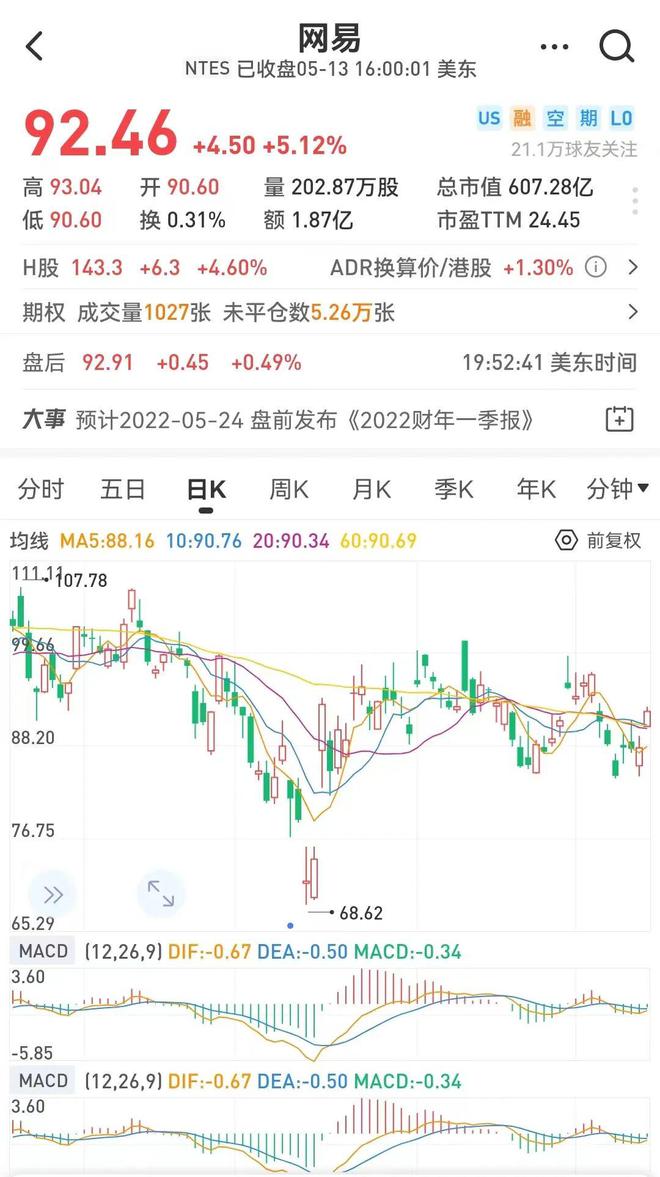Screen dimensions: 660x1177
Task: Show the 月K chart
Action: tap(371, 489)
